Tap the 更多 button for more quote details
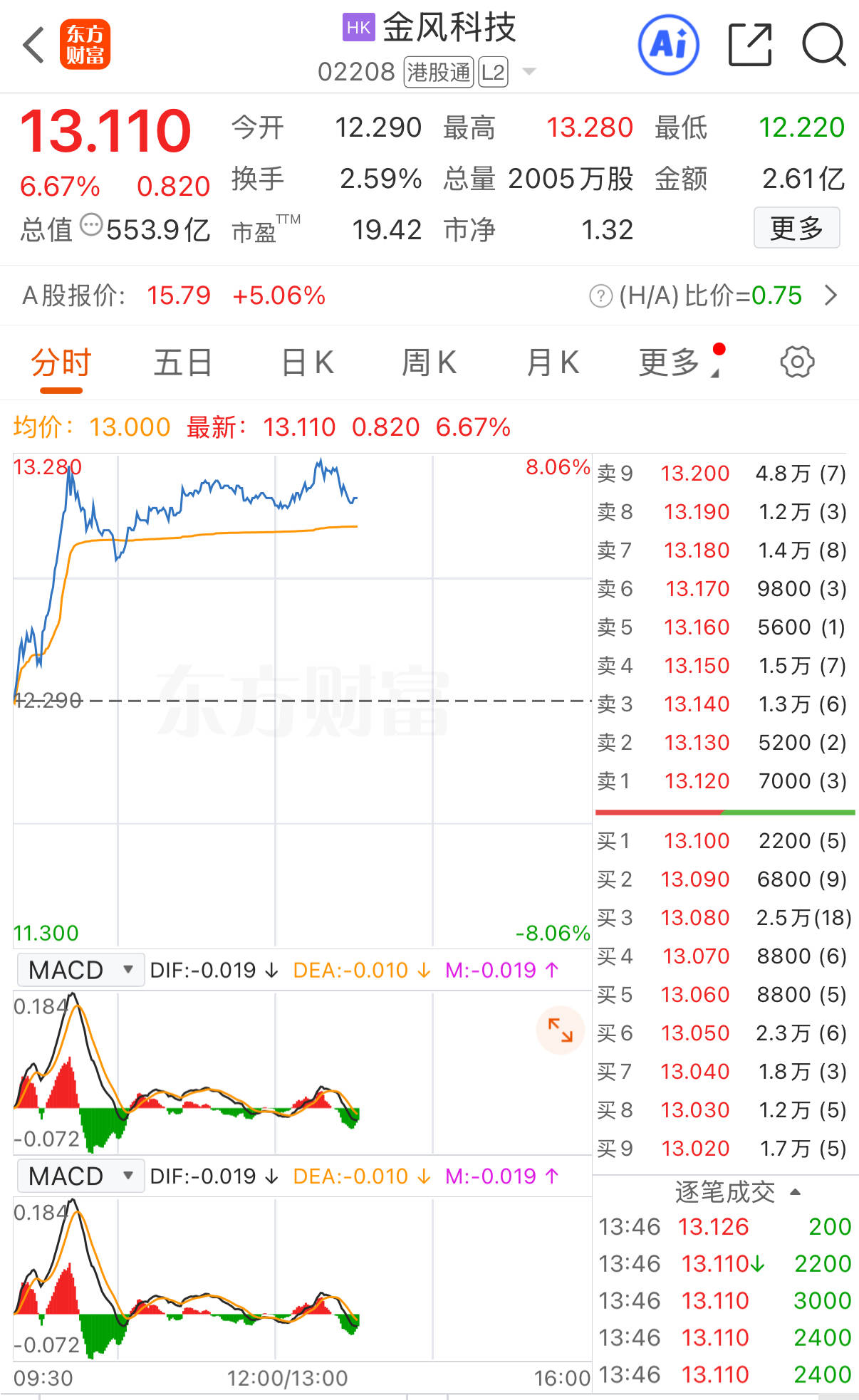 [x=797, y=228]
